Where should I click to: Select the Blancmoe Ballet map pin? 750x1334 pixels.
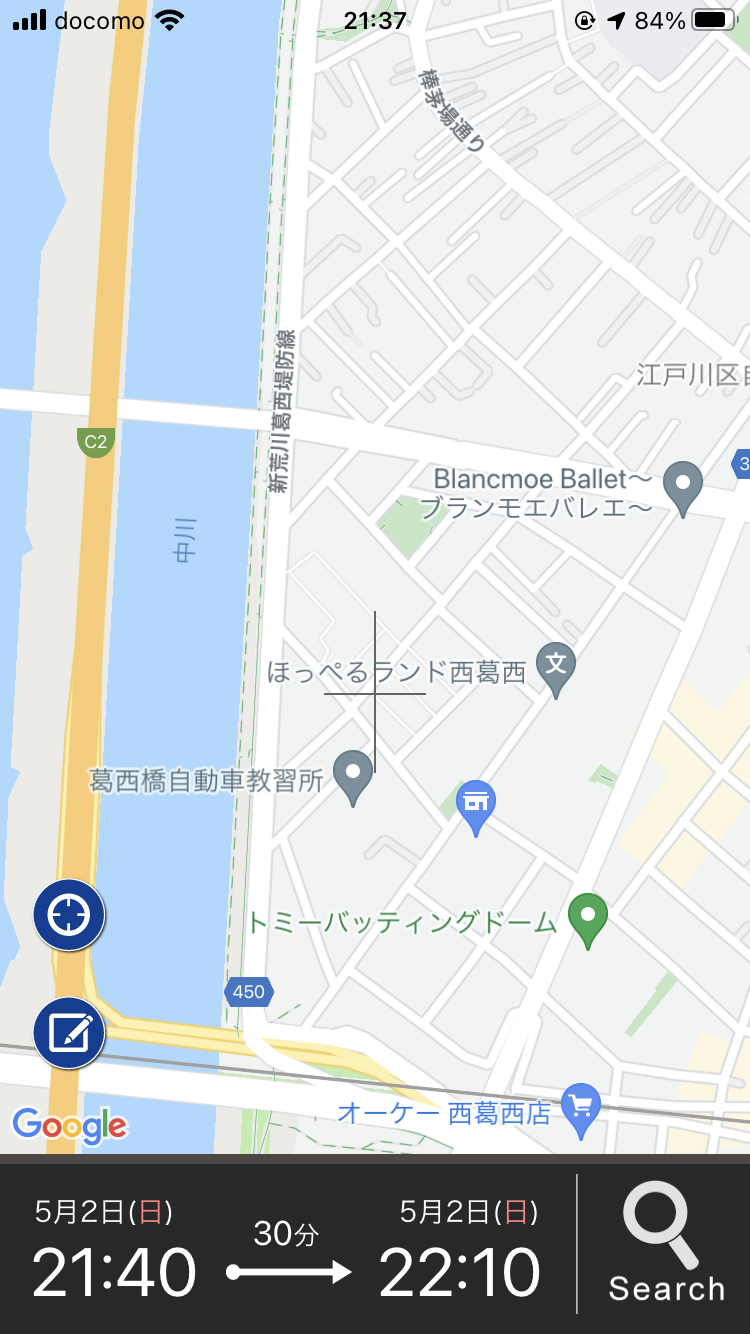point(684,489)
